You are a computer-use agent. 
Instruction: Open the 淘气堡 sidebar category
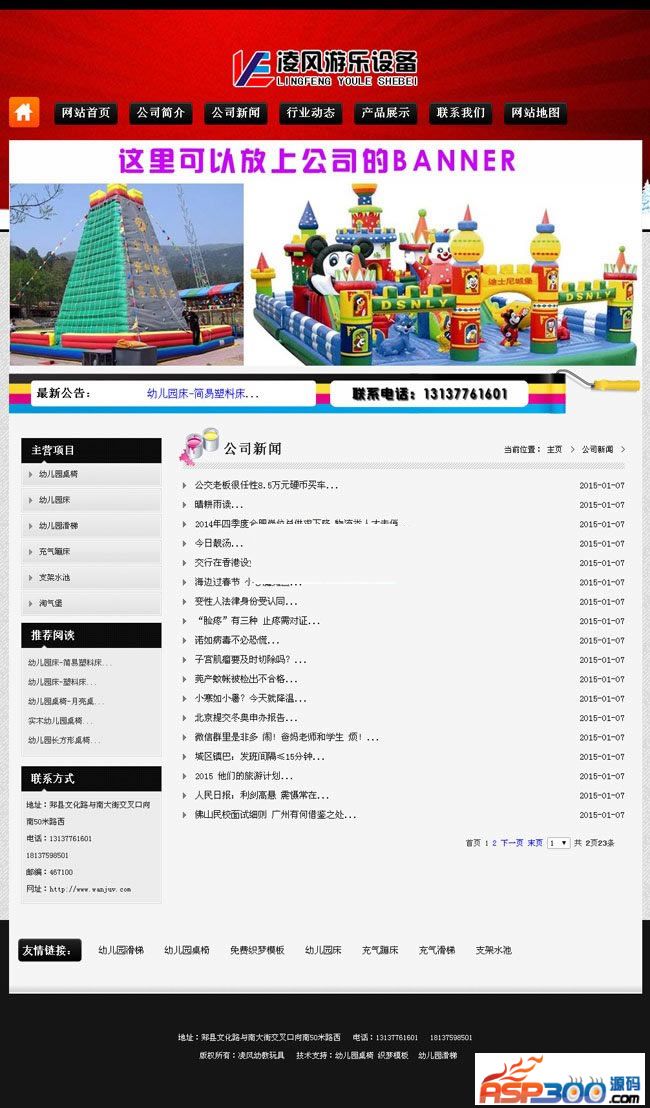click(50, 604)
